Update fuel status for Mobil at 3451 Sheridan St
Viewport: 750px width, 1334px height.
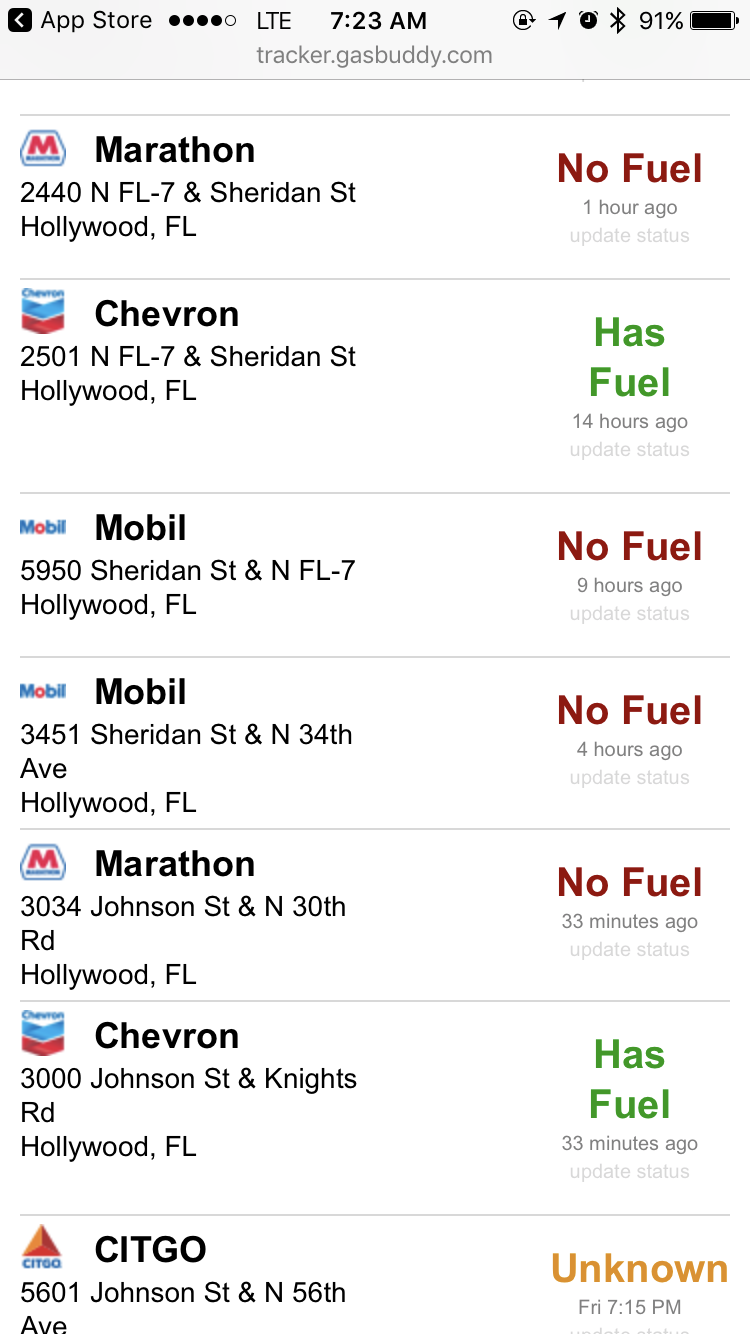pyautogui.click(x=629, y=778)
